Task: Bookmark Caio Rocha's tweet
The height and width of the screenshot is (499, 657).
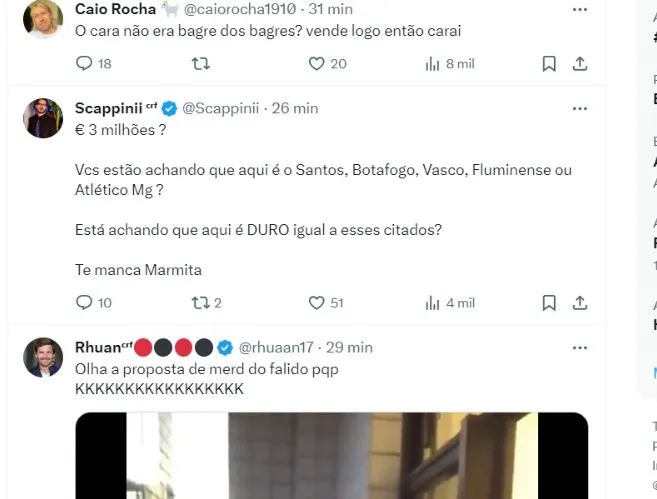Action: pyautogui.click(x=549, y=64)
